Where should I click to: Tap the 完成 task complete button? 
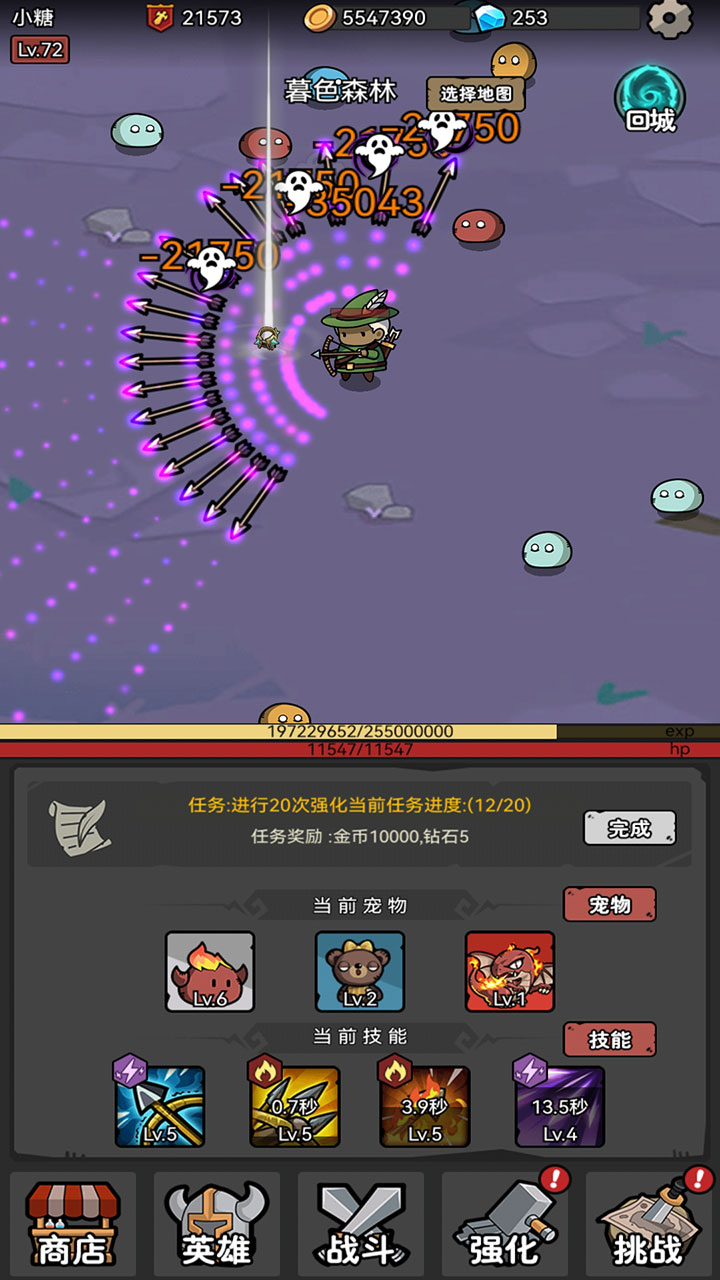click(629, 828)
